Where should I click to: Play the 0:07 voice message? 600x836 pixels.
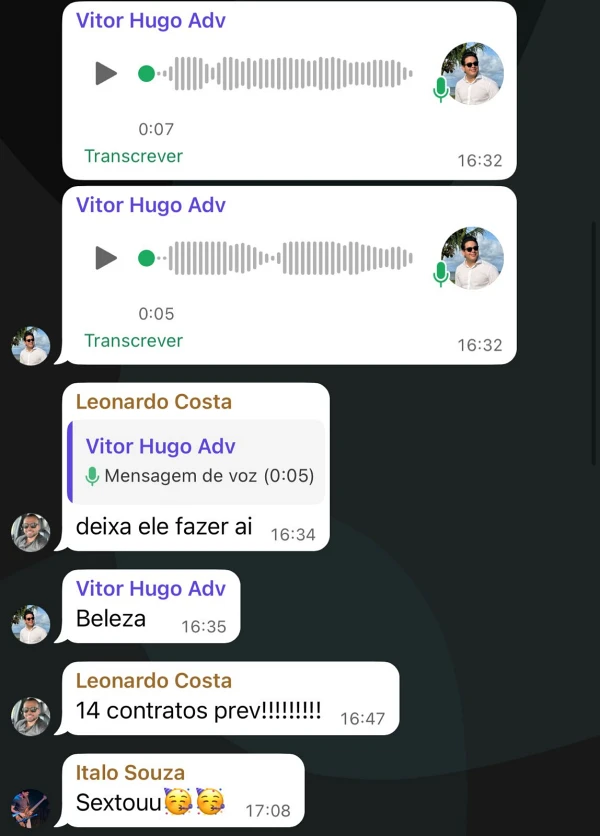coord(106,73)
